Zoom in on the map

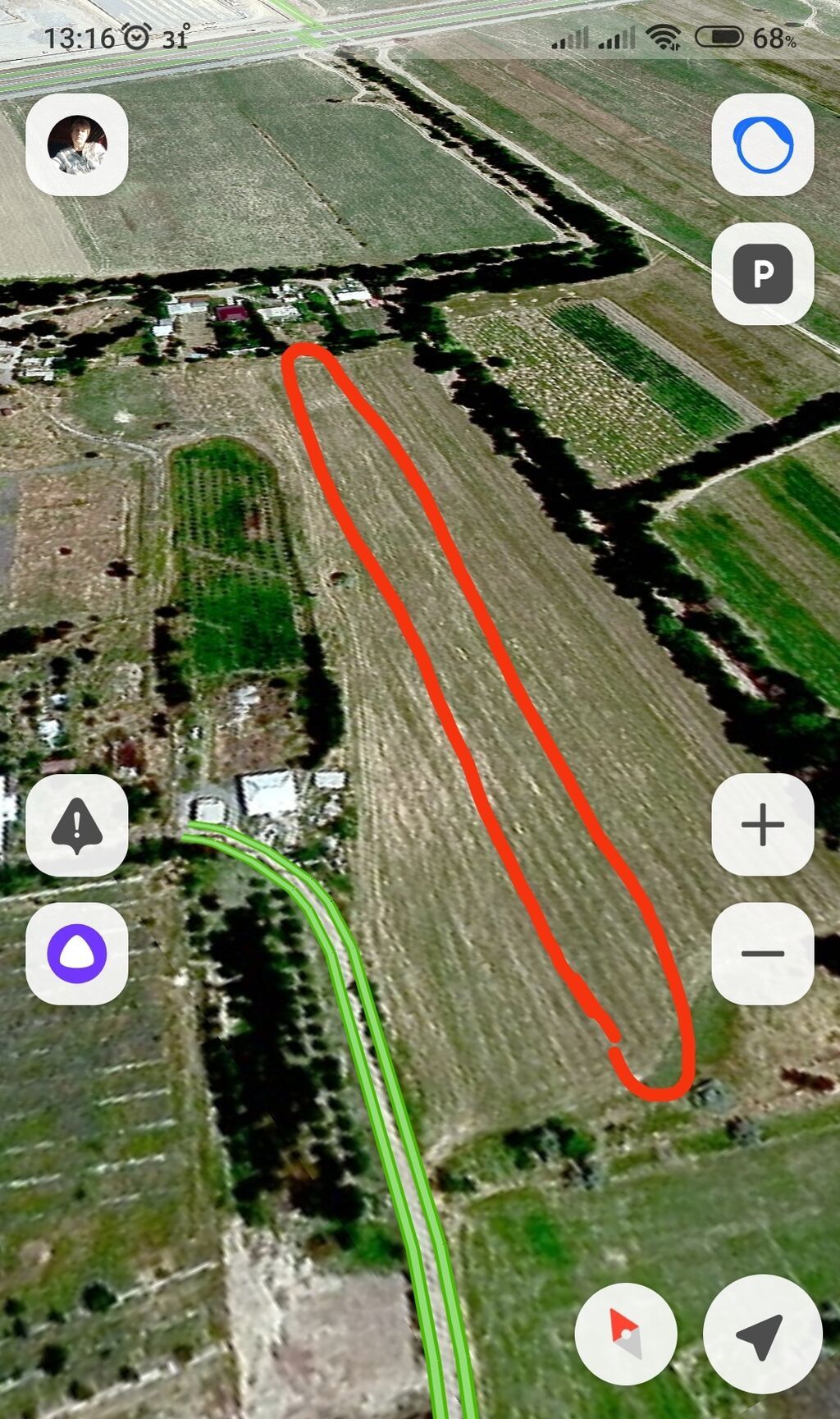pyautogui.click(x=763, y=825)
